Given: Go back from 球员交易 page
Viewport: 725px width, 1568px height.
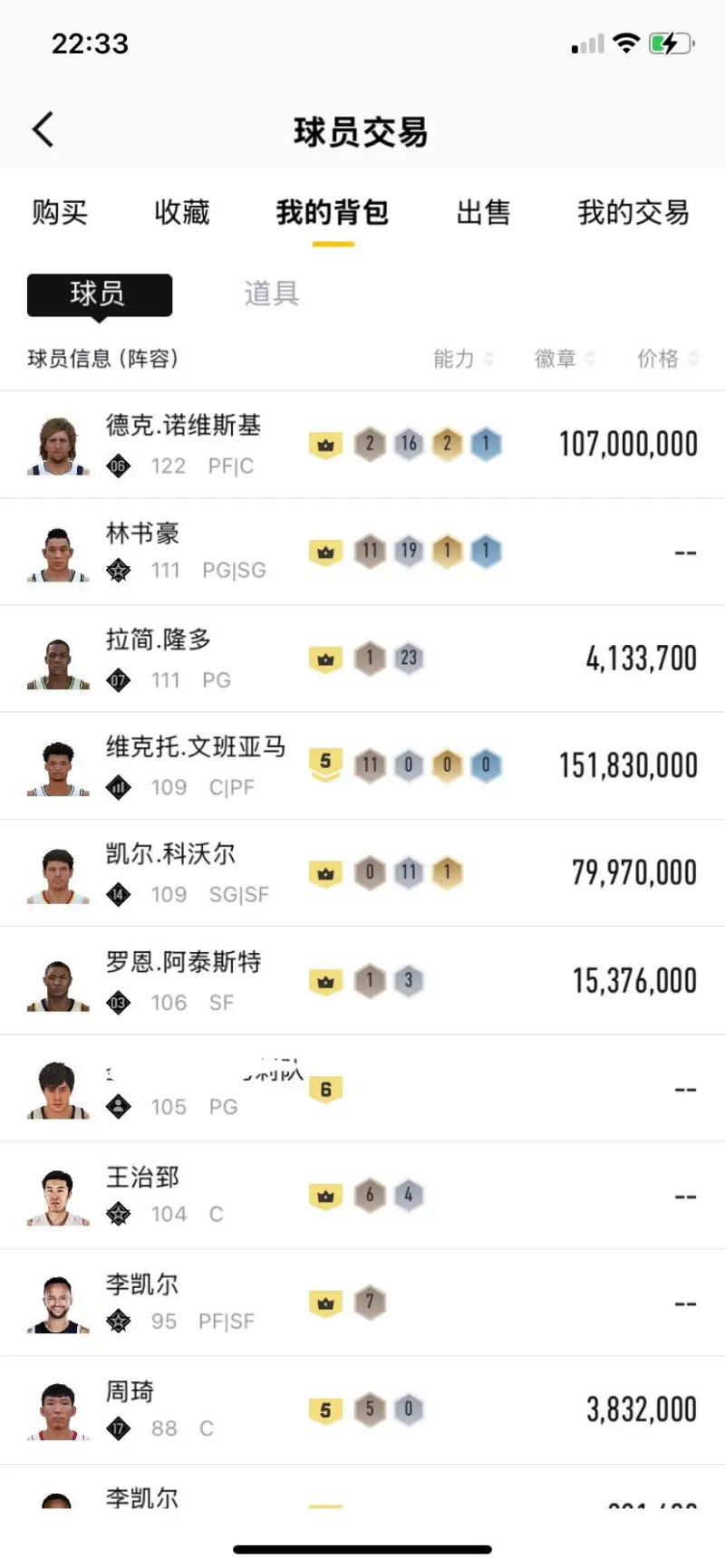Looking at the screenshot, I should (43, 130).
